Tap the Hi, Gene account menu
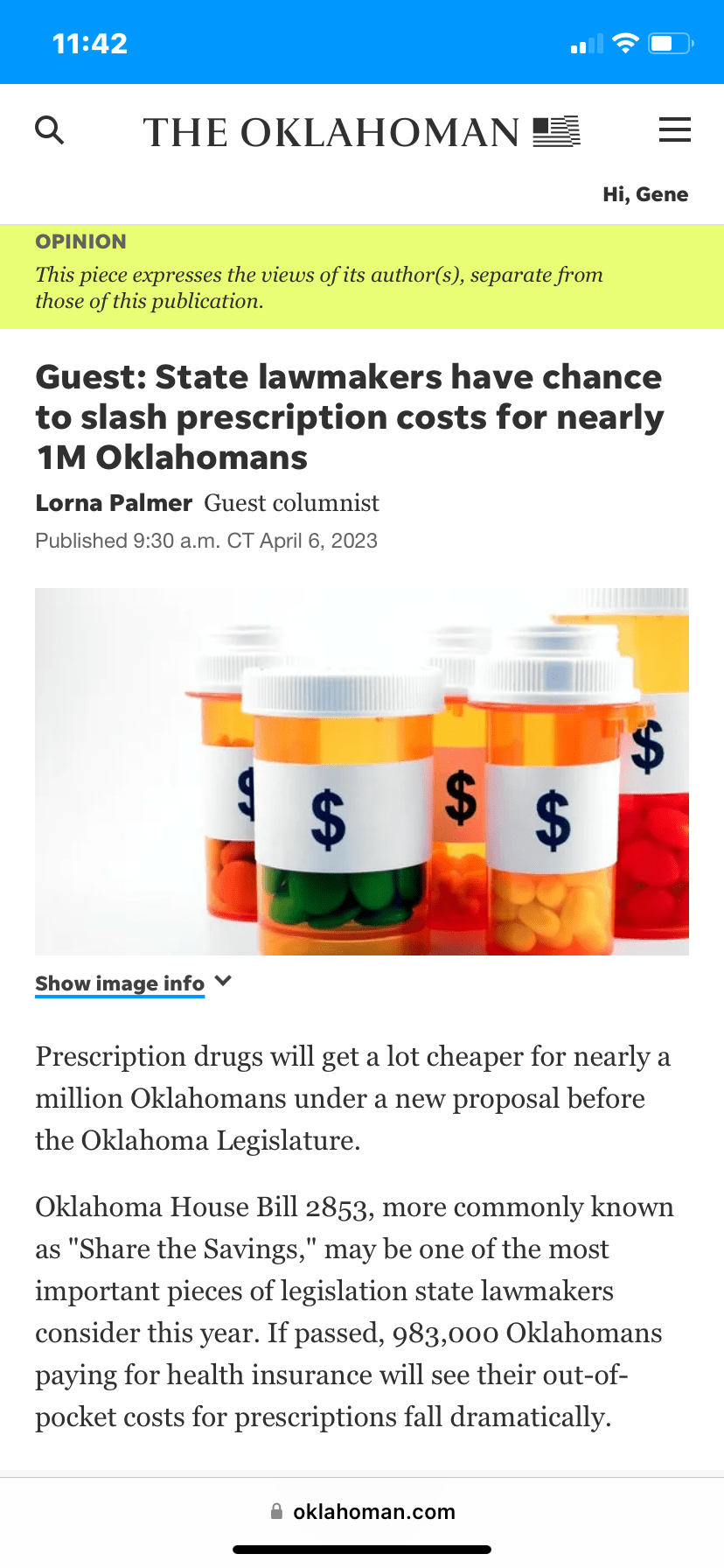 [x=646, y=194]
